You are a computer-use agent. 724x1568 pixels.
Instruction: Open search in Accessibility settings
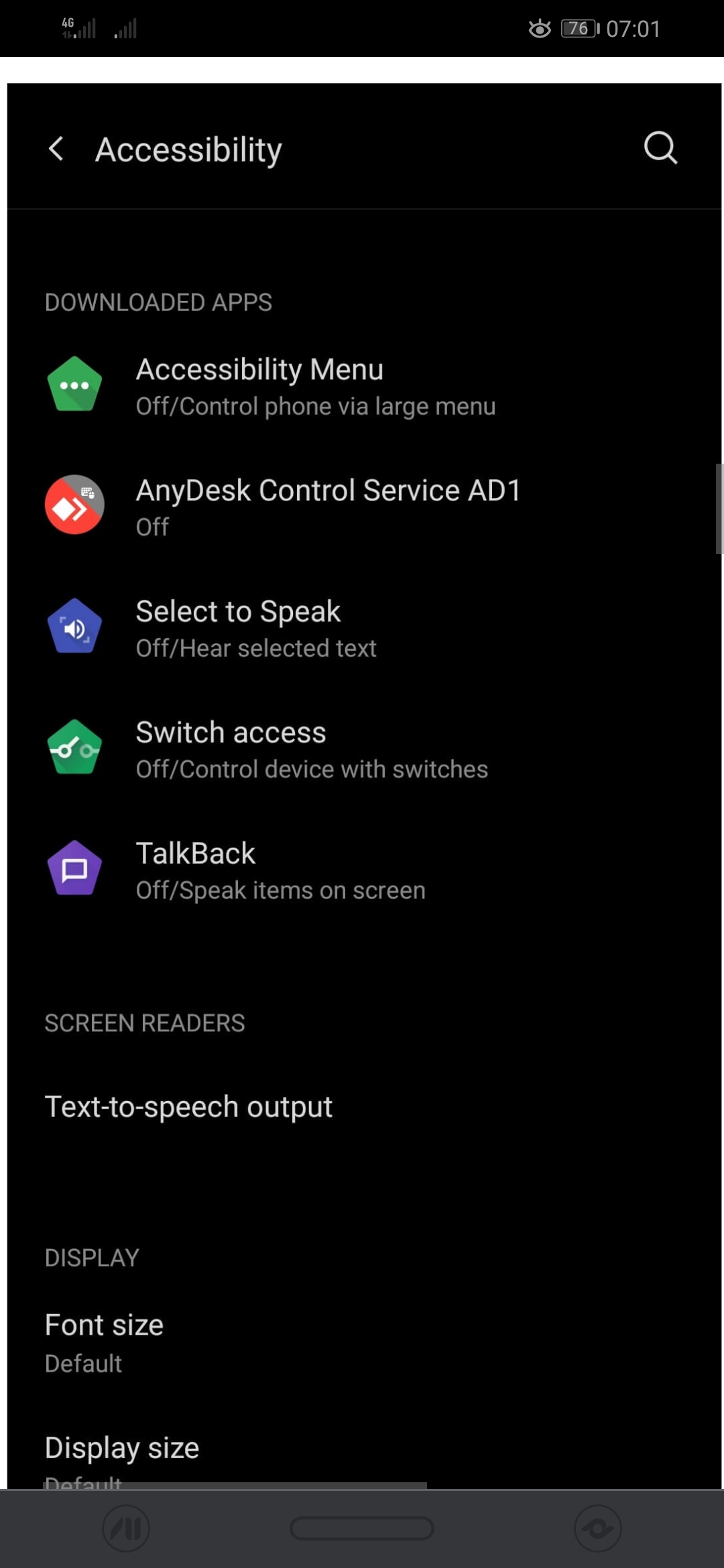coord(660,148)
